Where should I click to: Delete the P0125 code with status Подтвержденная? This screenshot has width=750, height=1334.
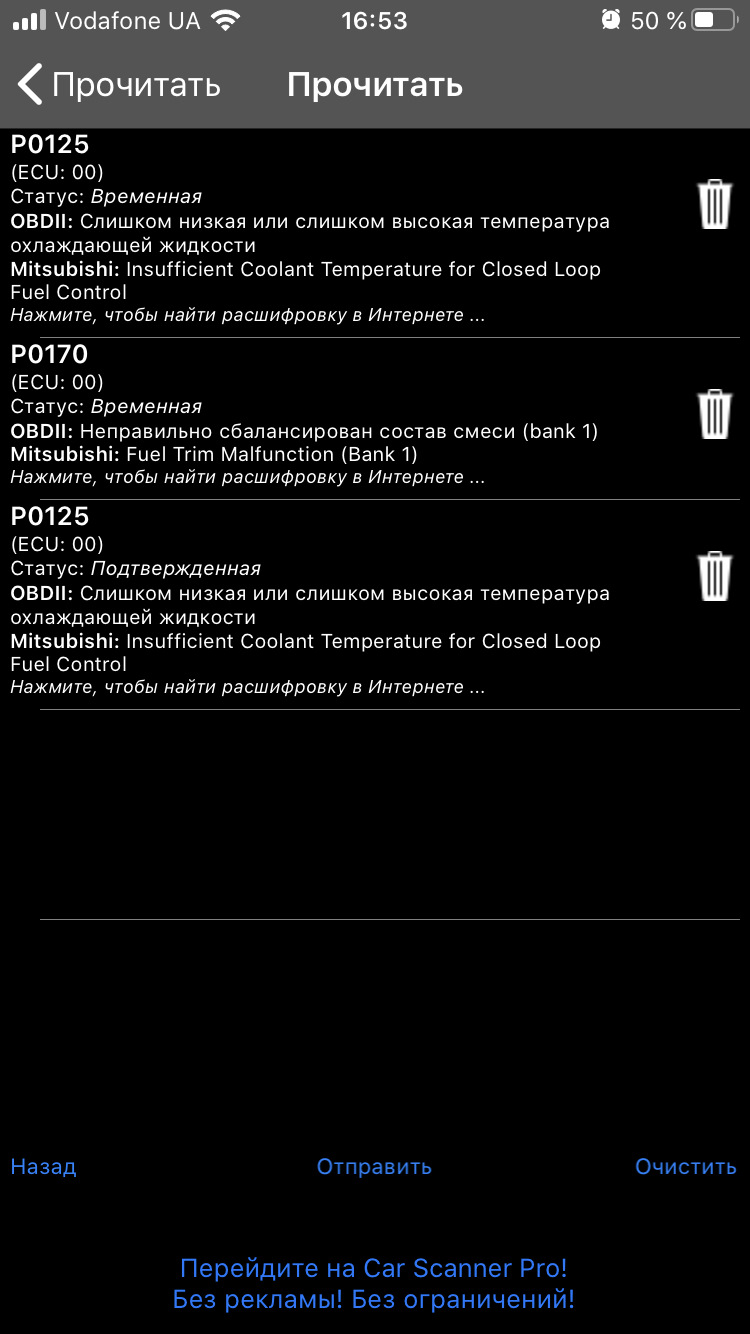click(x=714, y=577)
